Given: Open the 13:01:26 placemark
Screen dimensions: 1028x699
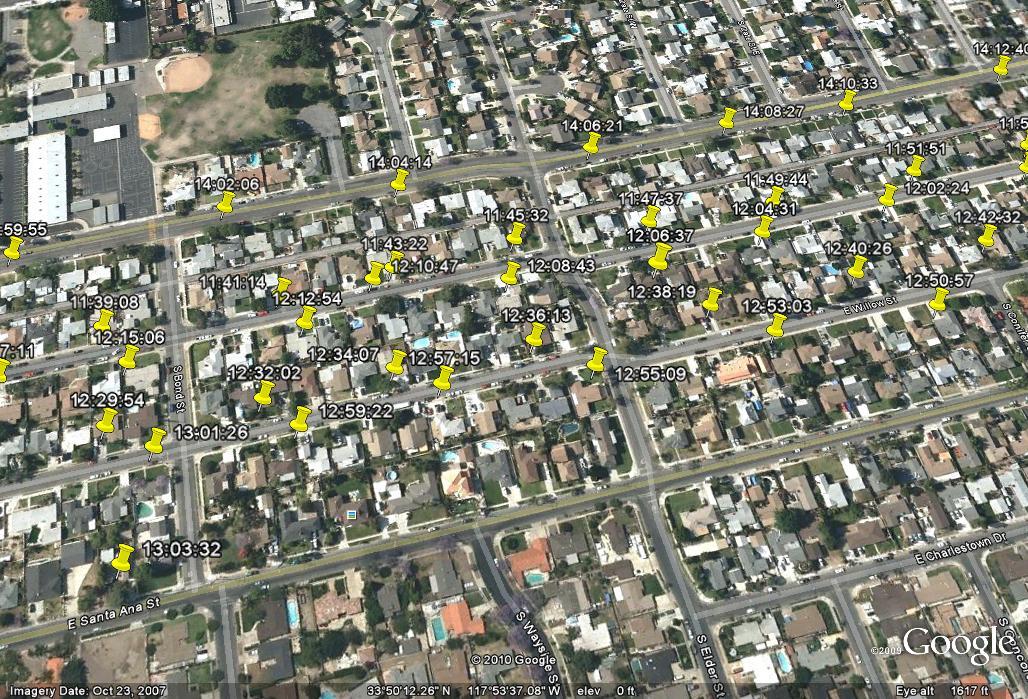Looking at the screenshot, I should tap(156, 440).
